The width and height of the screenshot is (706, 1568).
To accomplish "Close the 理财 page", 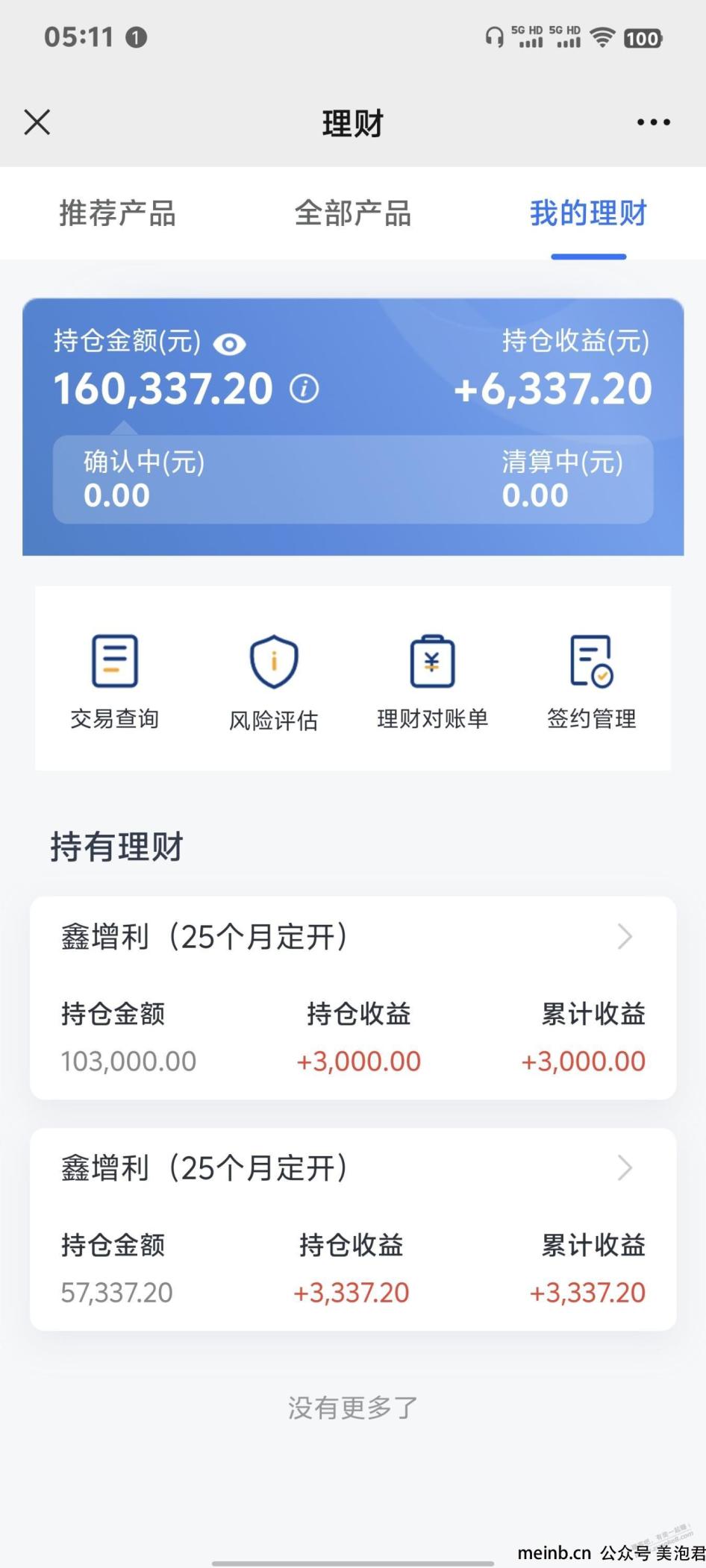I will [x=37, y=122].
